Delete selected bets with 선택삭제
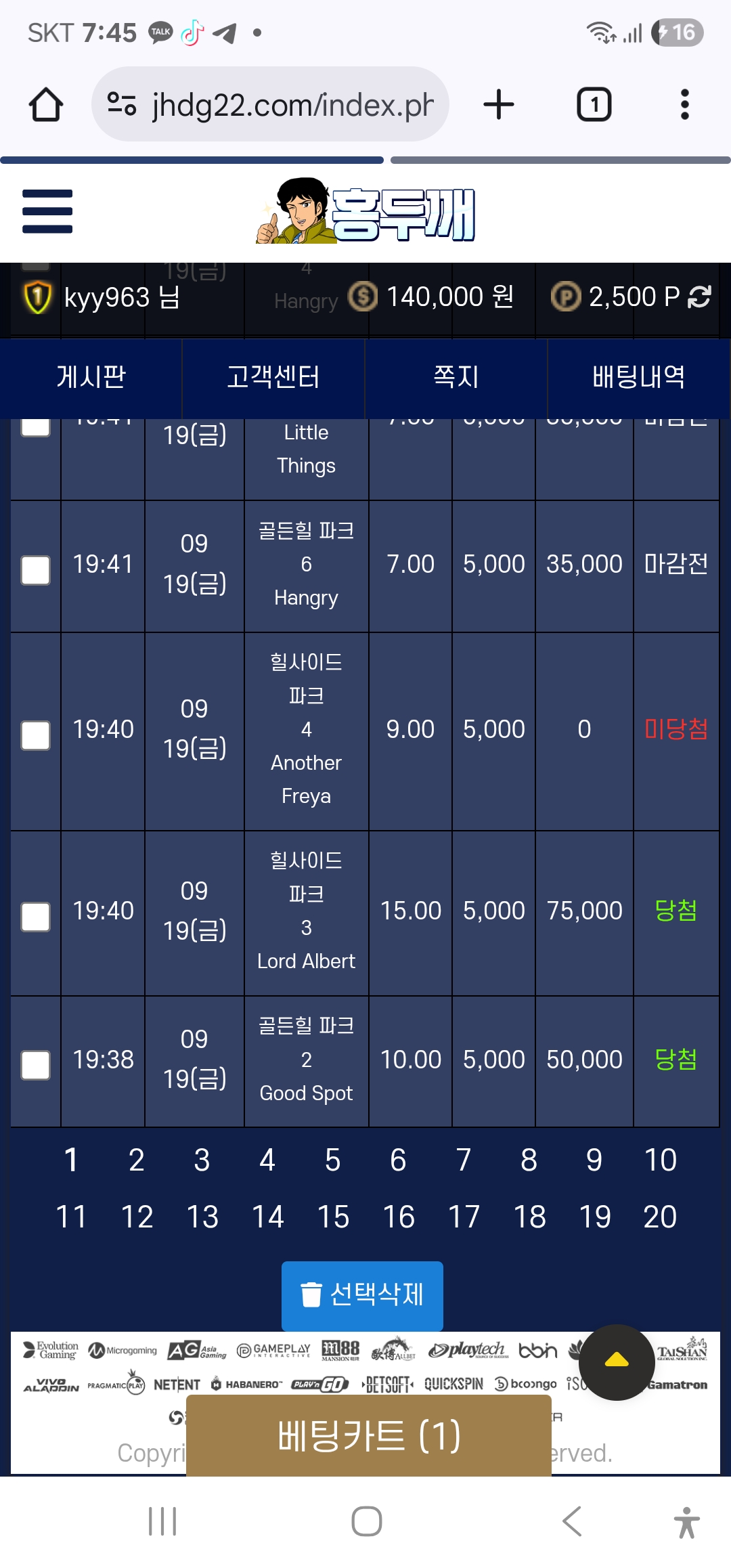Screen dimensions: 731x1568 click(362, 1295)
